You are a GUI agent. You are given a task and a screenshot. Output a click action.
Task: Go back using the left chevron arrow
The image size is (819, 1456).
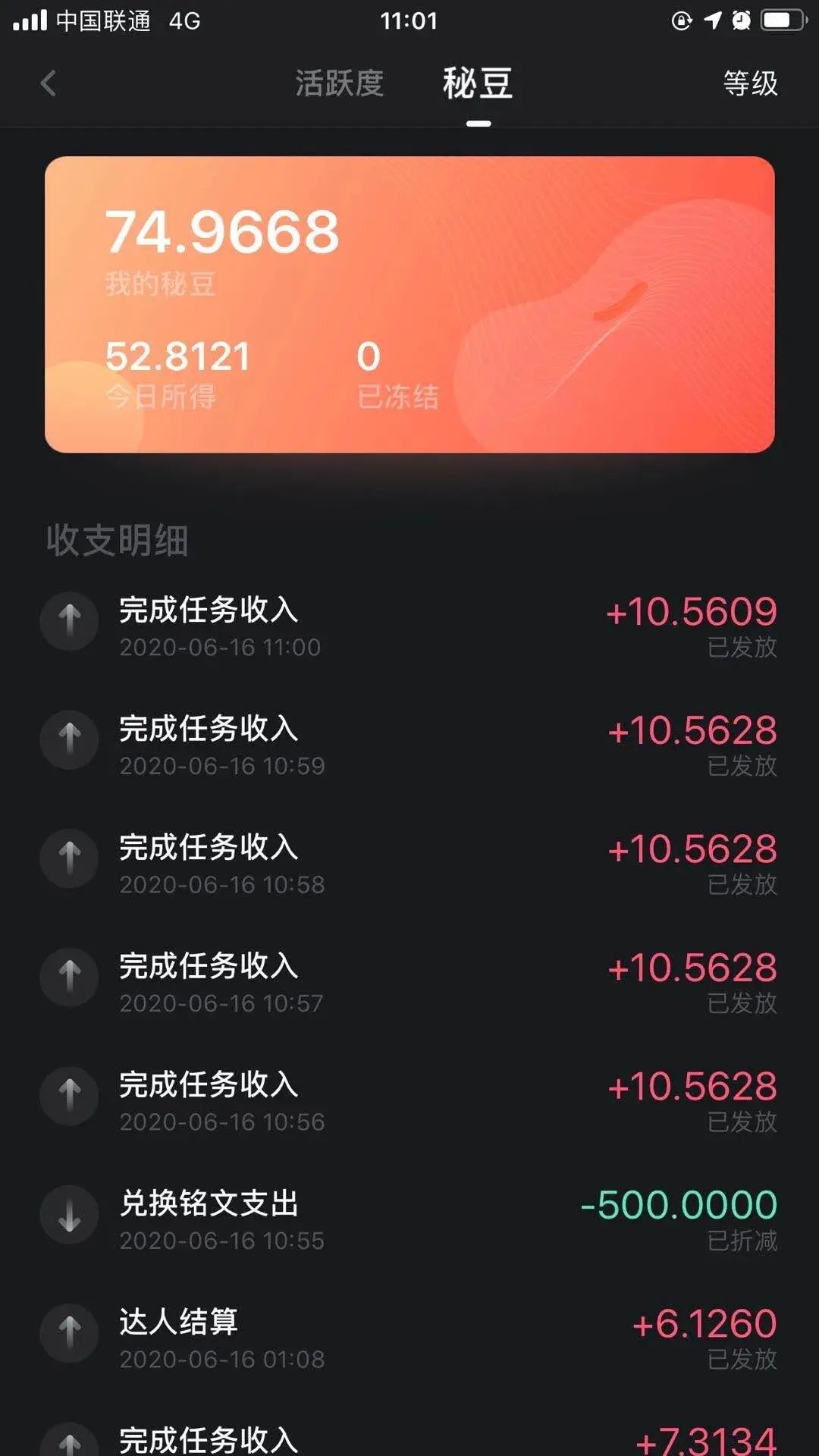[49, 83]
